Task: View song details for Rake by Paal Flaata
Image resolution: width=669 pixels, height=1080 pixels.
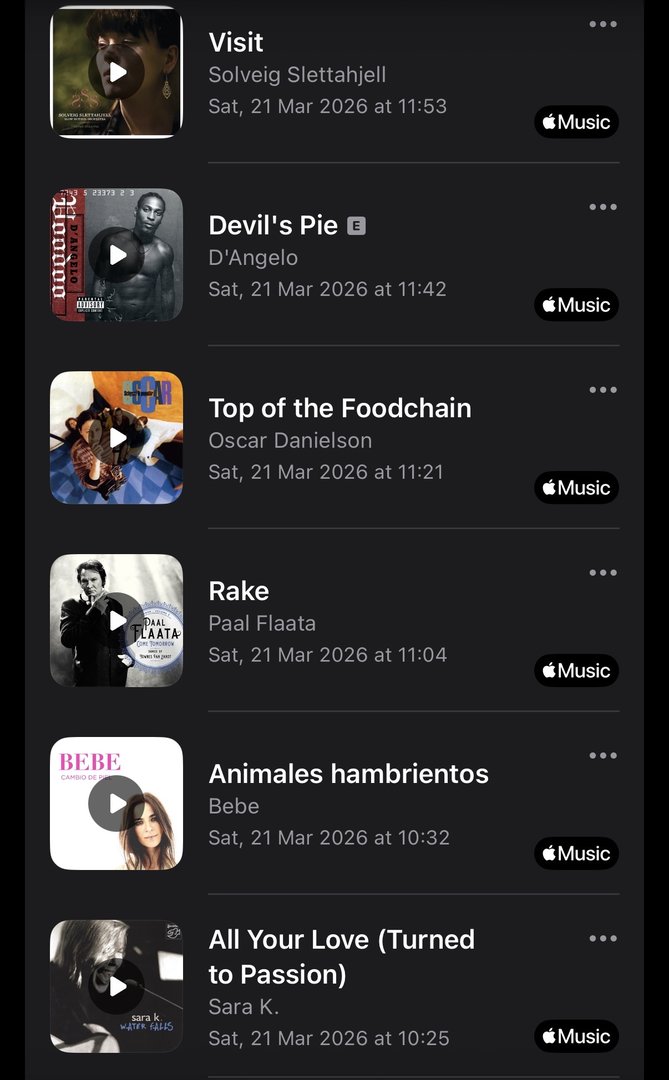Action: point(239,591)
